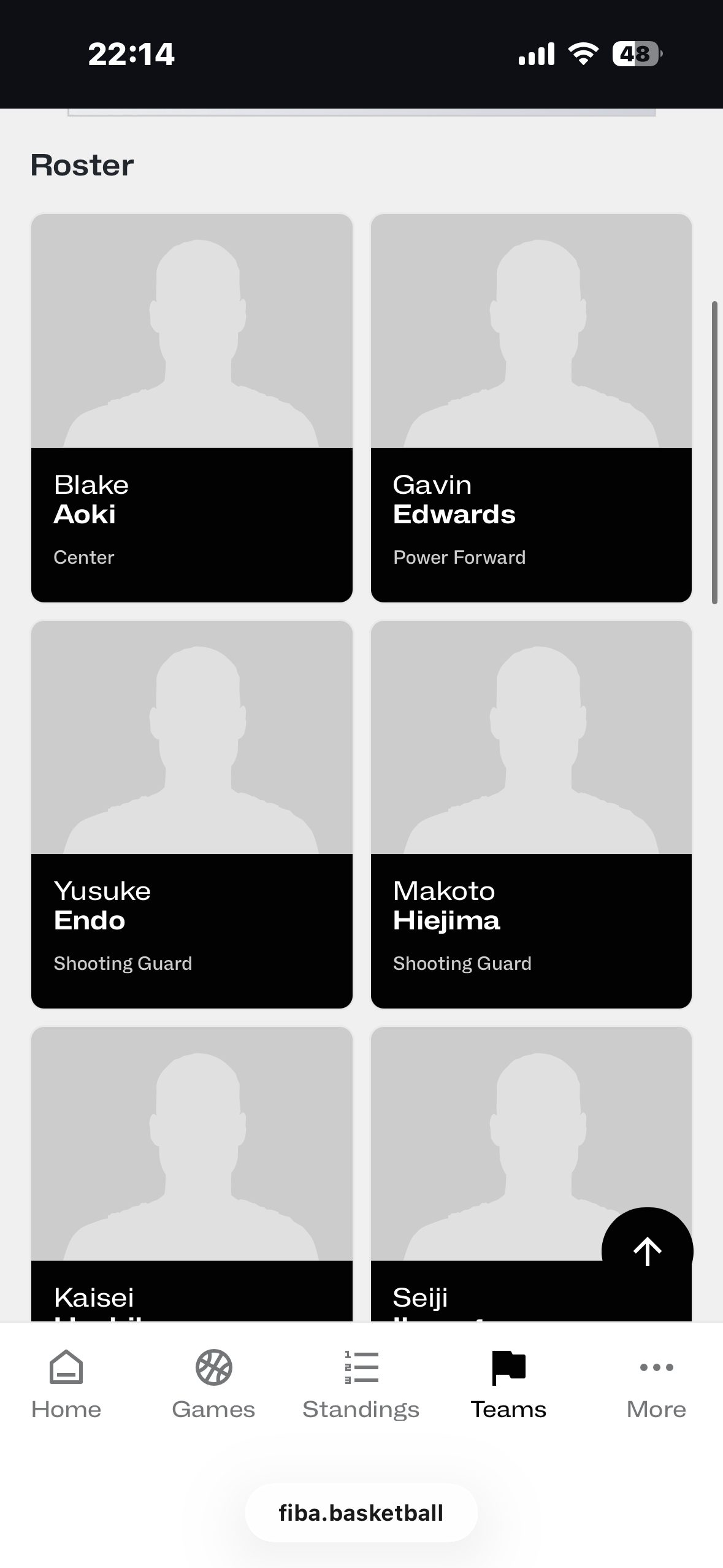723x1568 pixels.
Task: Open Kaisei's player card
Action: [x=191, y=1172]
